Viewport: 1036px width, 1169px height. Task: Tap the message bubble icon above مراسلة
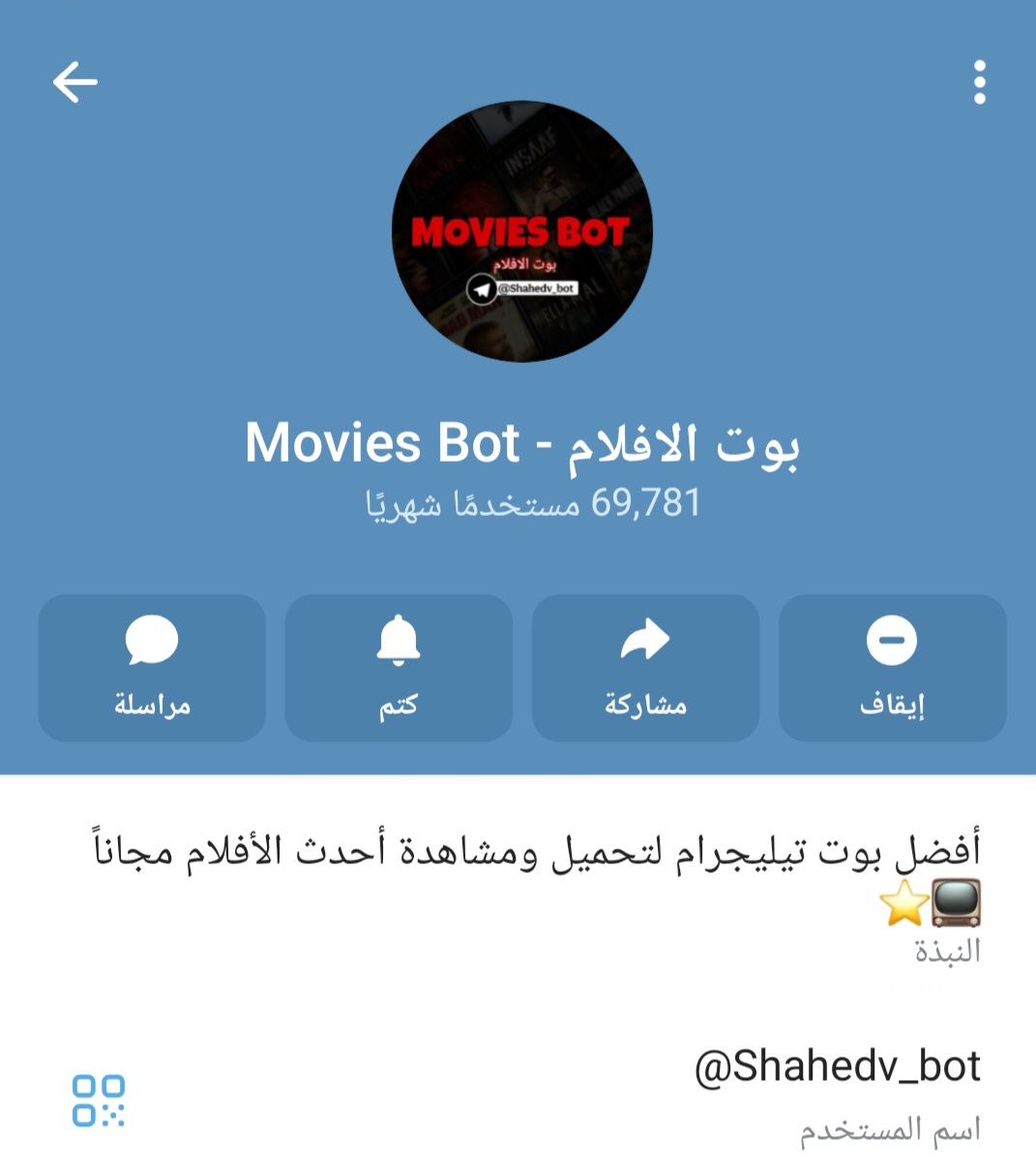tap(151, 641)
